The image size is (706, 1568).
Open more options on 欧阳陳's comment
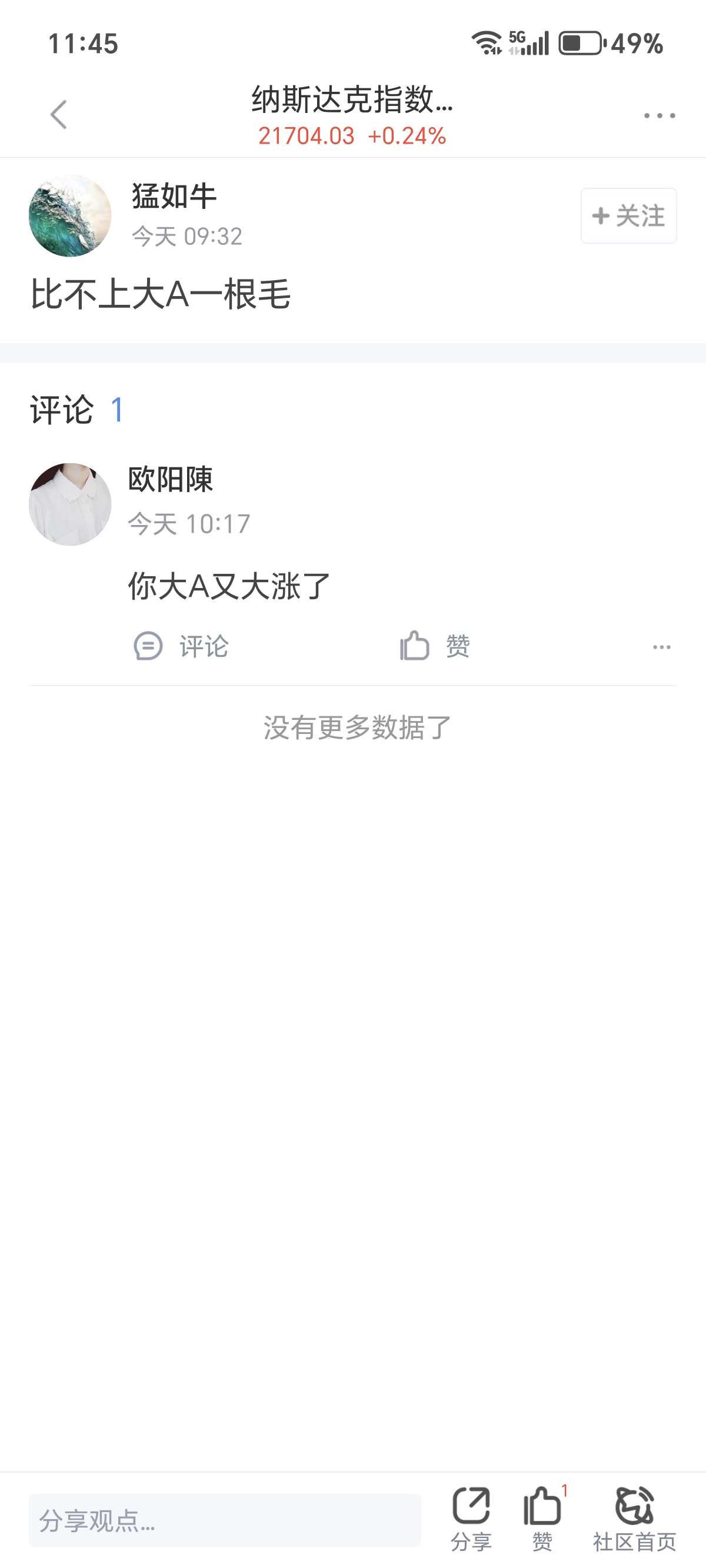[x=661, y=647]
